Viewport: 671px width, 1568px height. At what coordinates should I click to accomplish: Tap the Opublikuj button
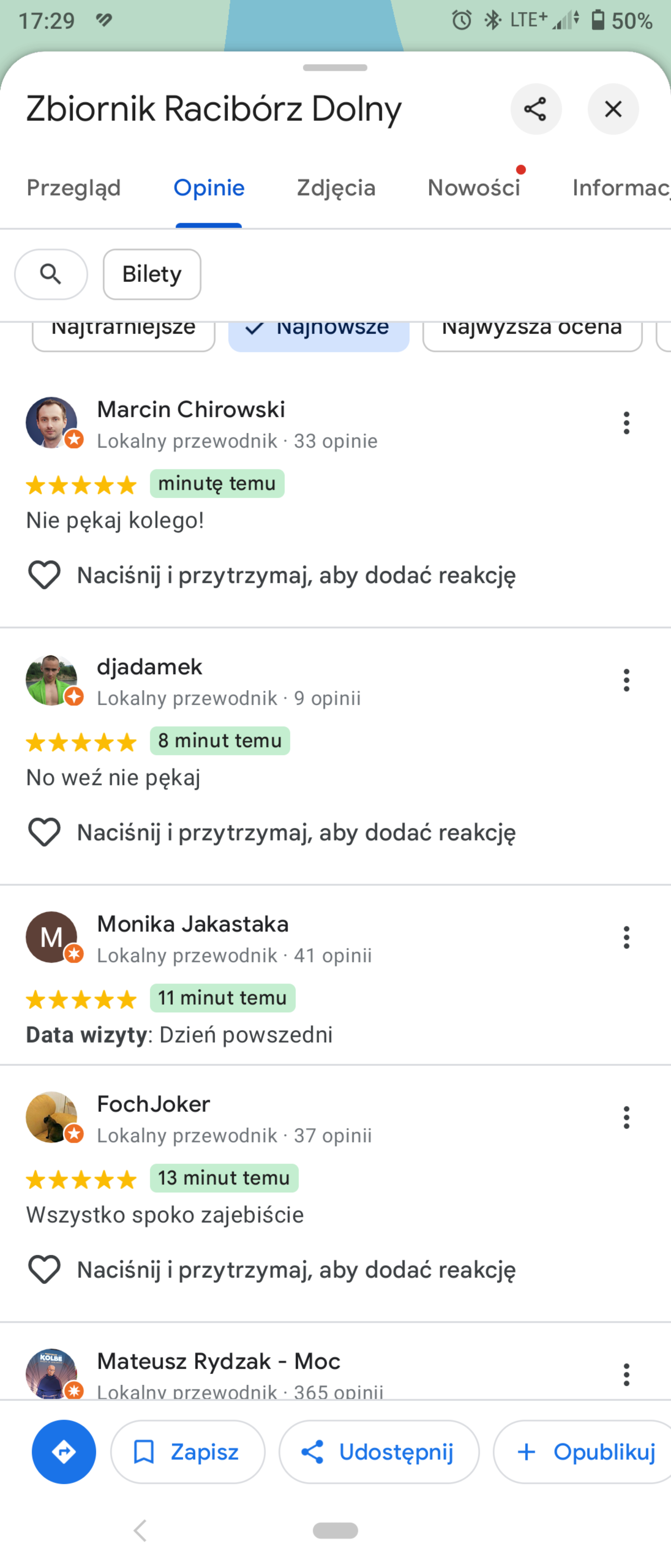click(x=584, y=1452)
